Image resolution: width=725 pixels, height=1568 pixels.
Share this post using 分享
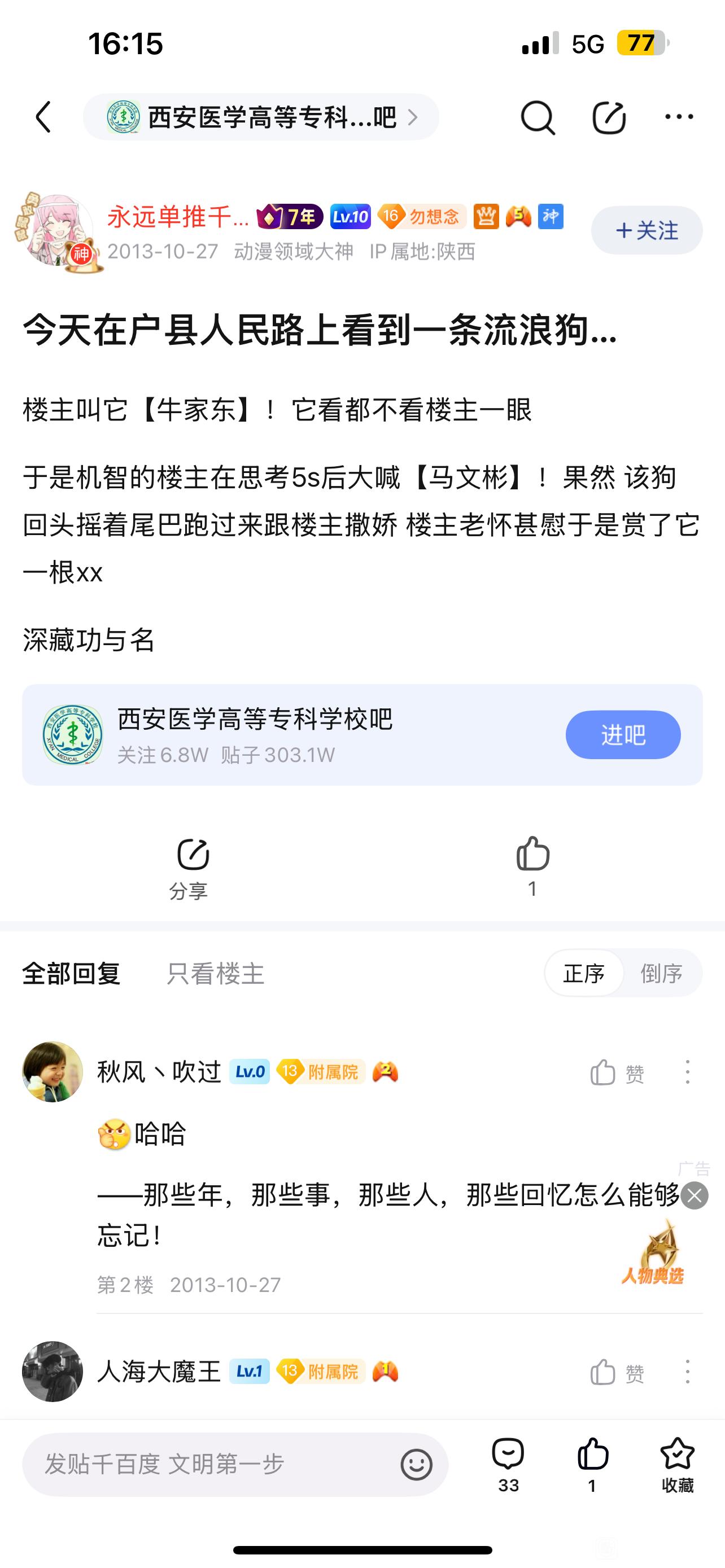(190, 868)
